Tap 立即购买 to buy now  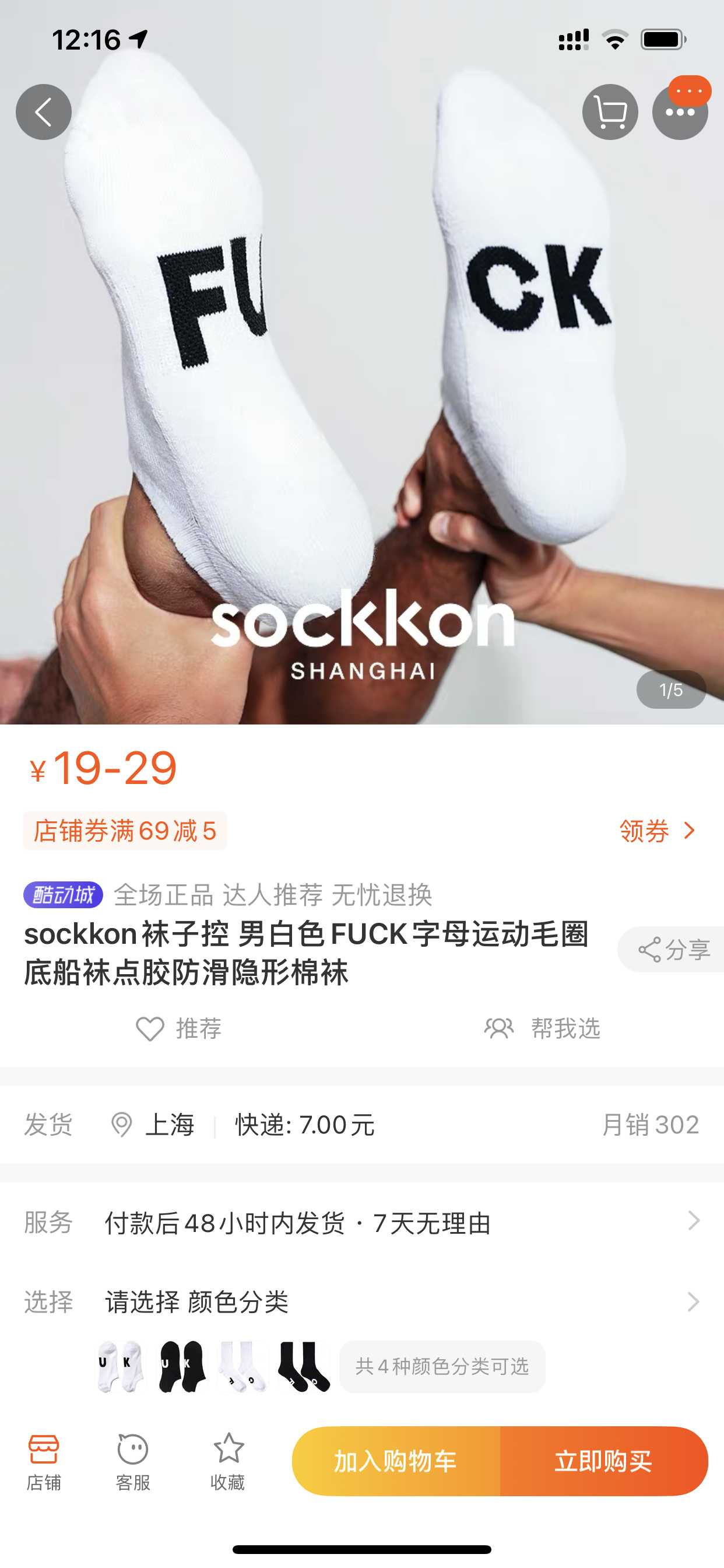[x=603, y=1461]
